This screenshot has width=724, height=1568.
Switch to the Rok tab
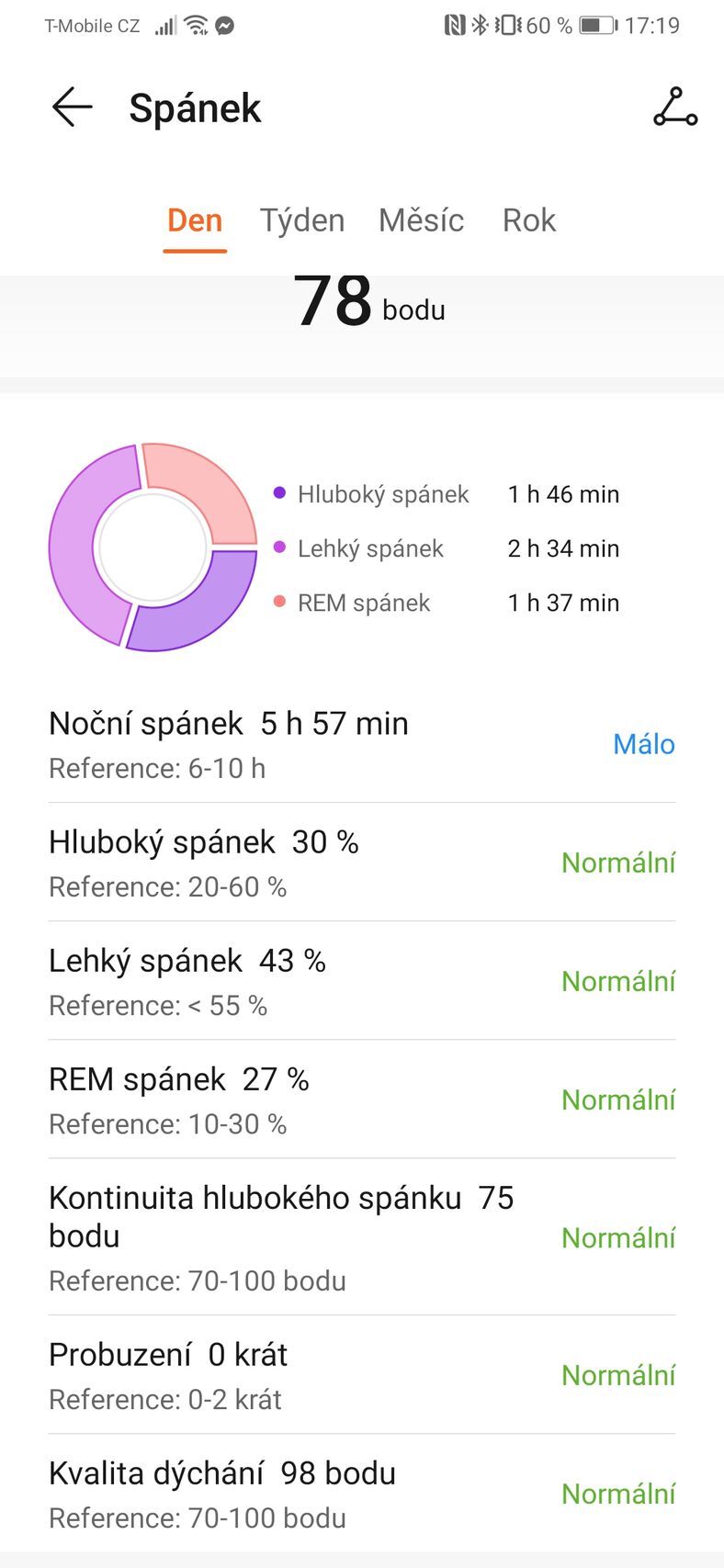pyautogui.click(x=529, y=220)
